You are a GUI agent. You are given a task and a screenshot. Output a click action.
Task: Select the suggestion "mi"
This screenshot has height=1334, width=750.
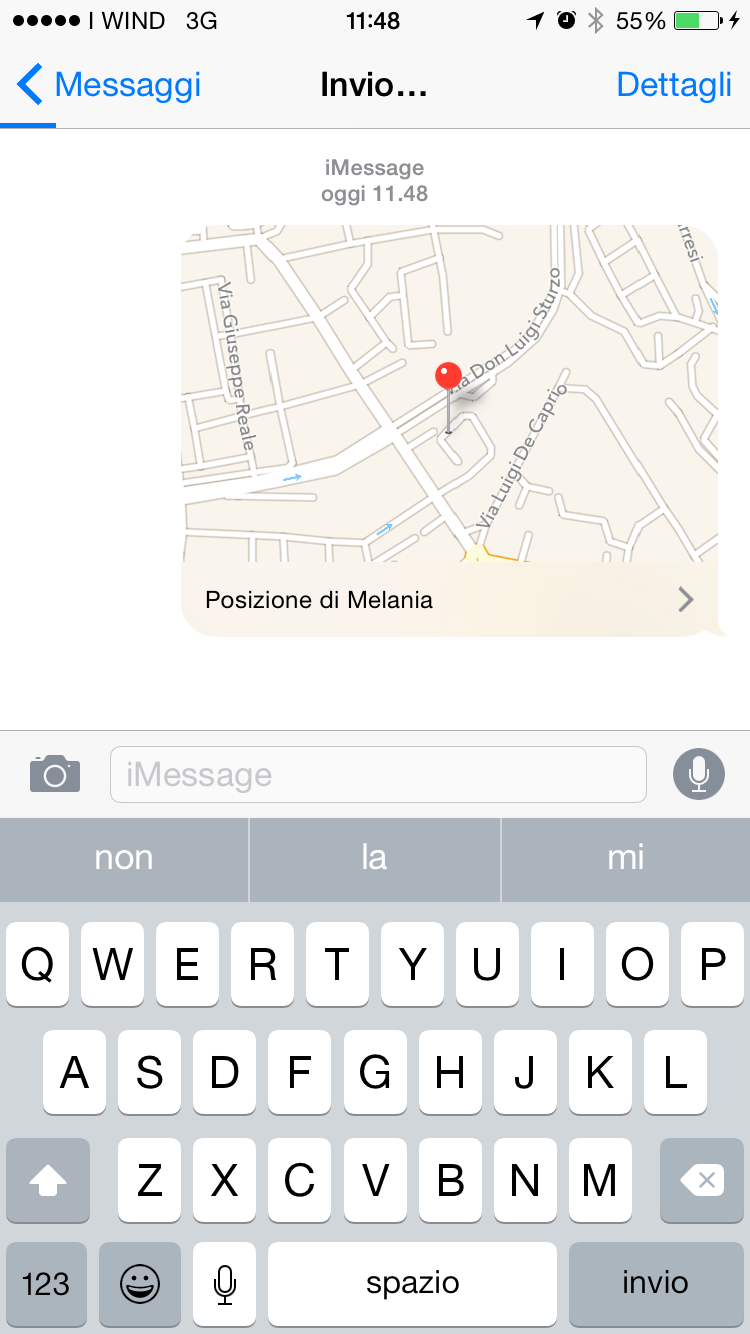(626, 858)
